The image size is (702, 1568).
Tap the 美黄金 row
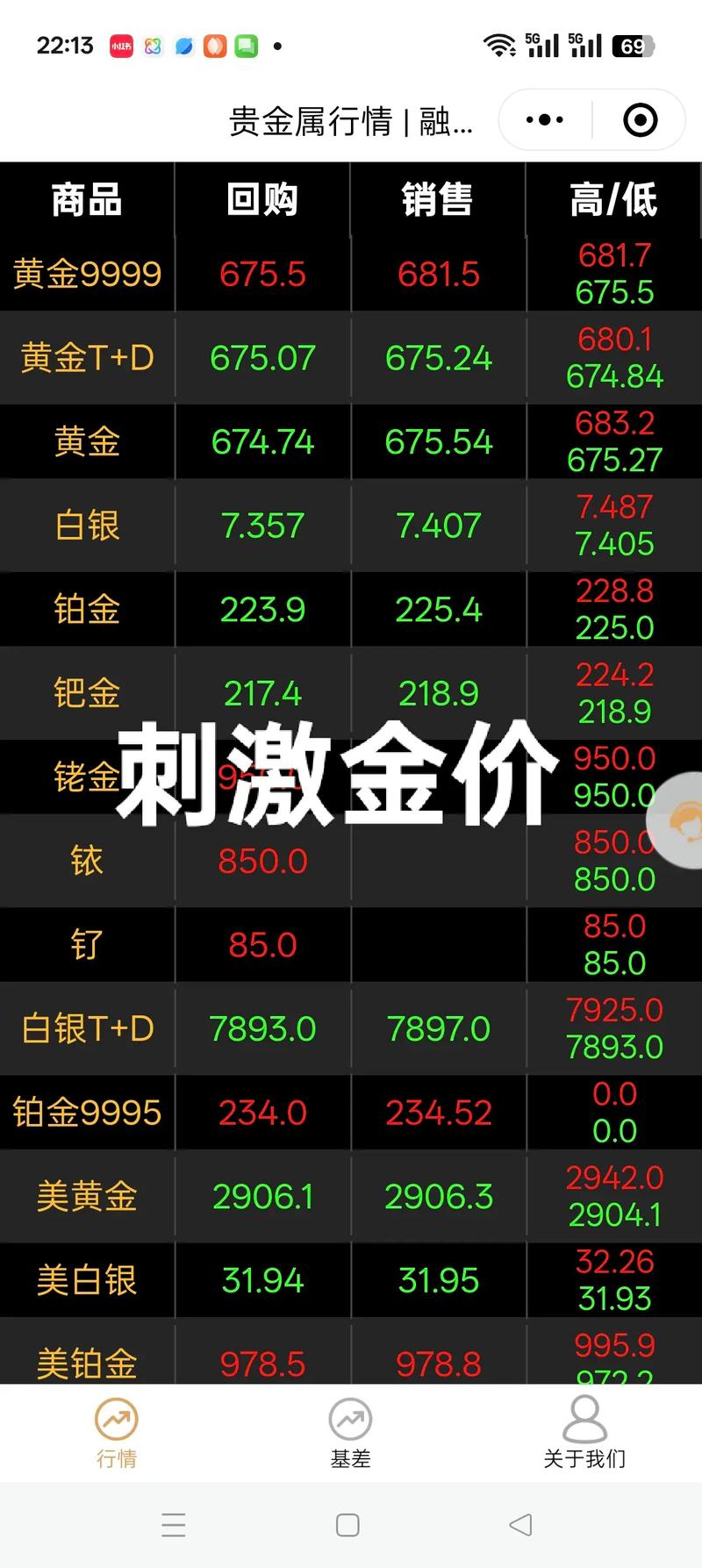(87, 1196)
